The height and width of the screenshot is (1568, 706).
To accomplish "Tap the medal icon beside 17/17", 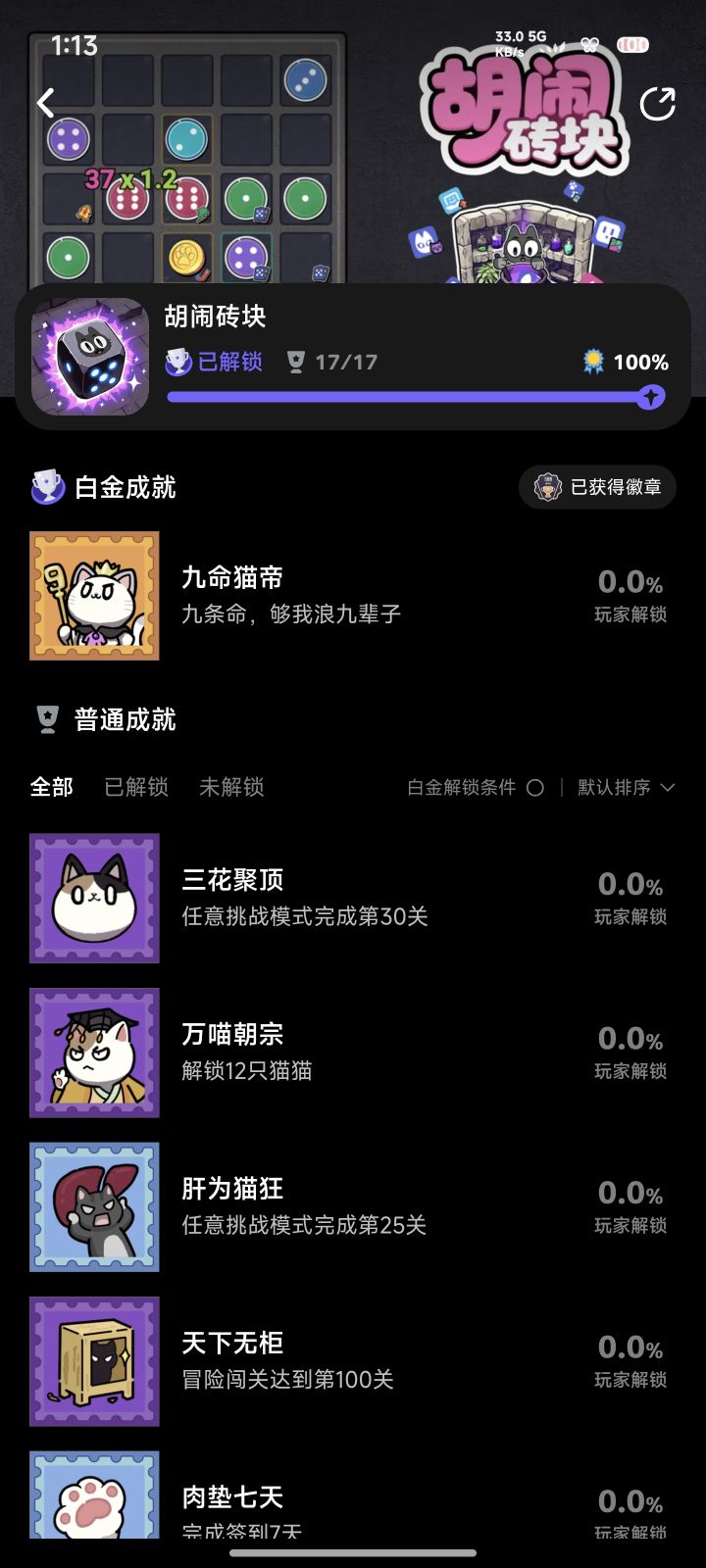I will point(296,362).
